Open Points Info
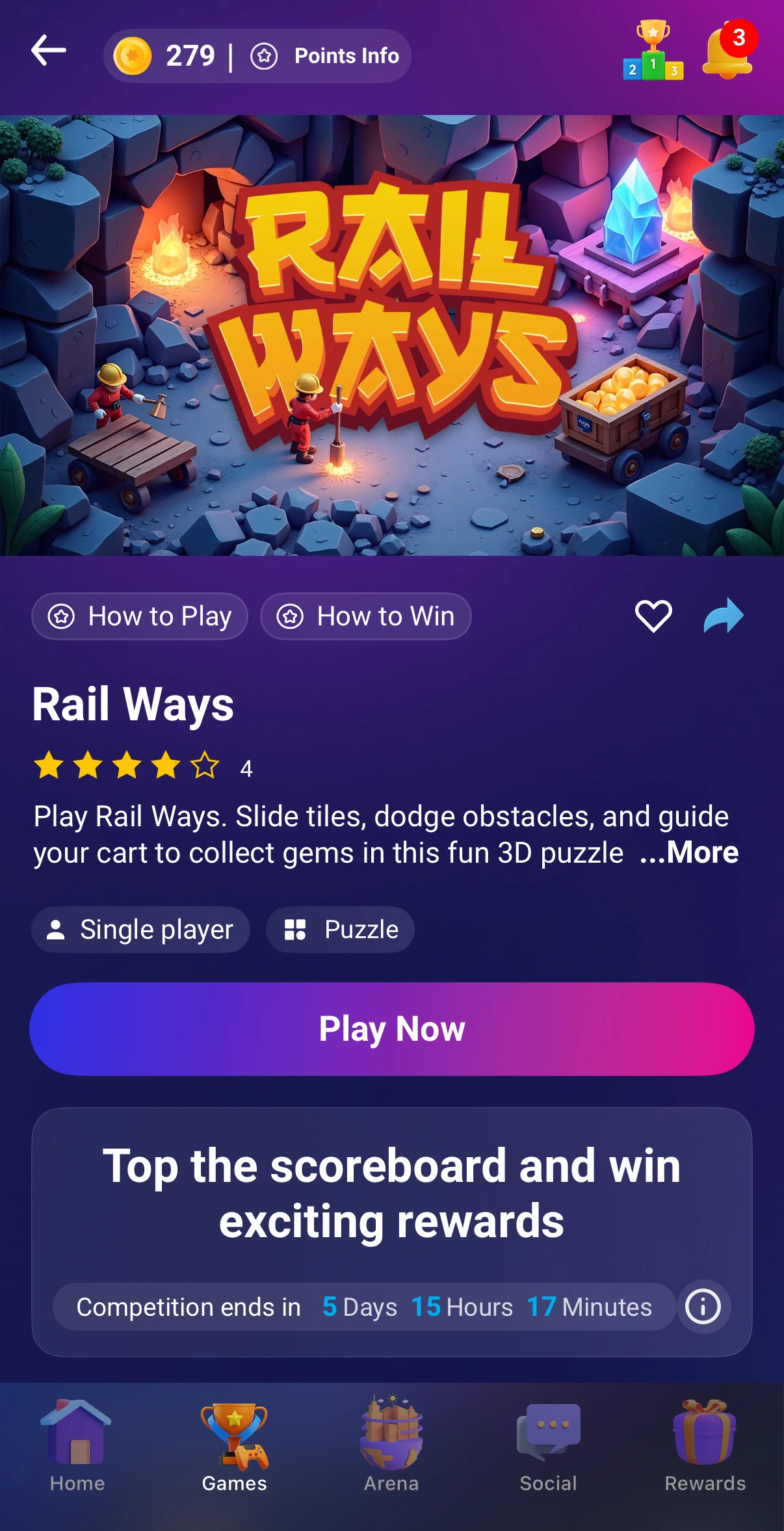Viewport: 784px width, 1531px height. pyautogui.click(x=326, y=56)
